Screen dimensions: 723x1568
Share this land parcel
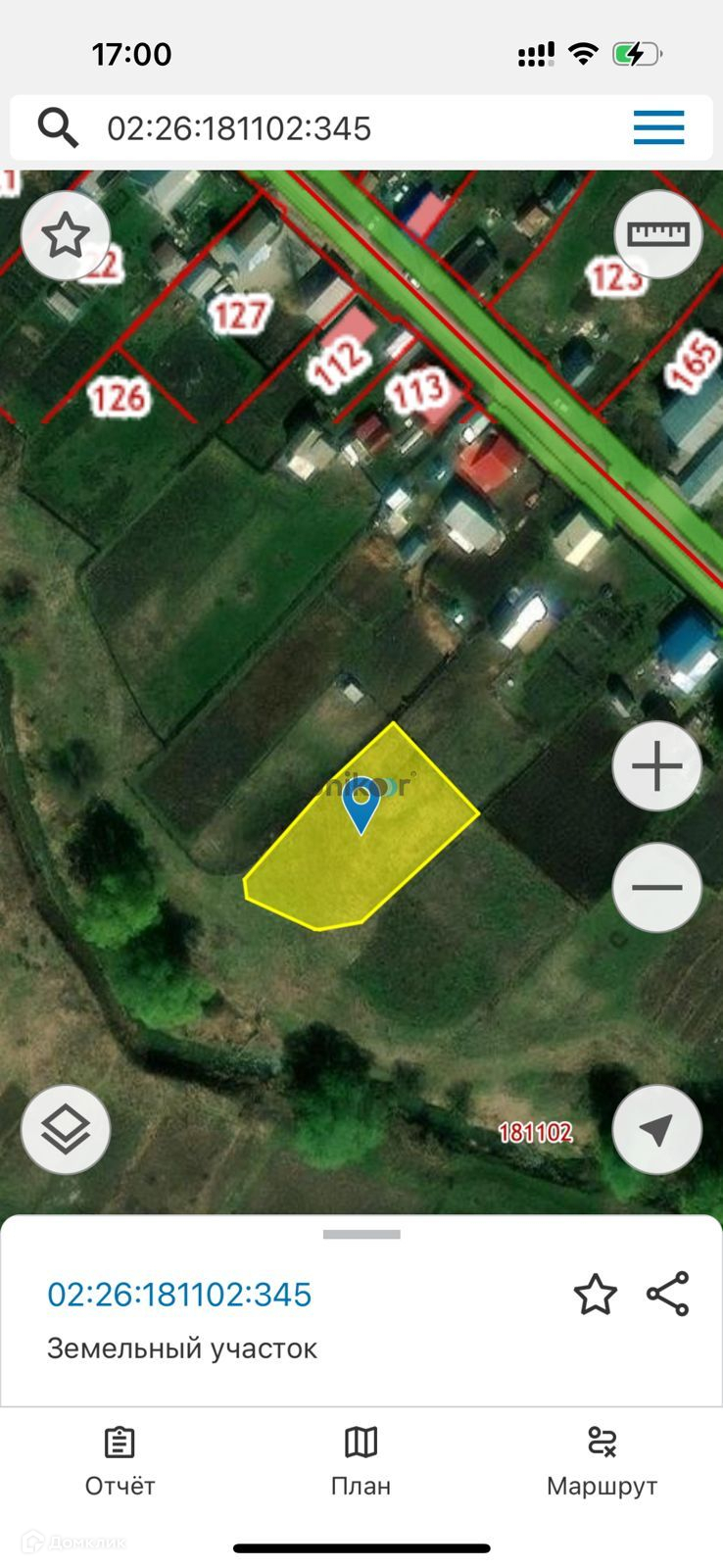coord(668,1295)
